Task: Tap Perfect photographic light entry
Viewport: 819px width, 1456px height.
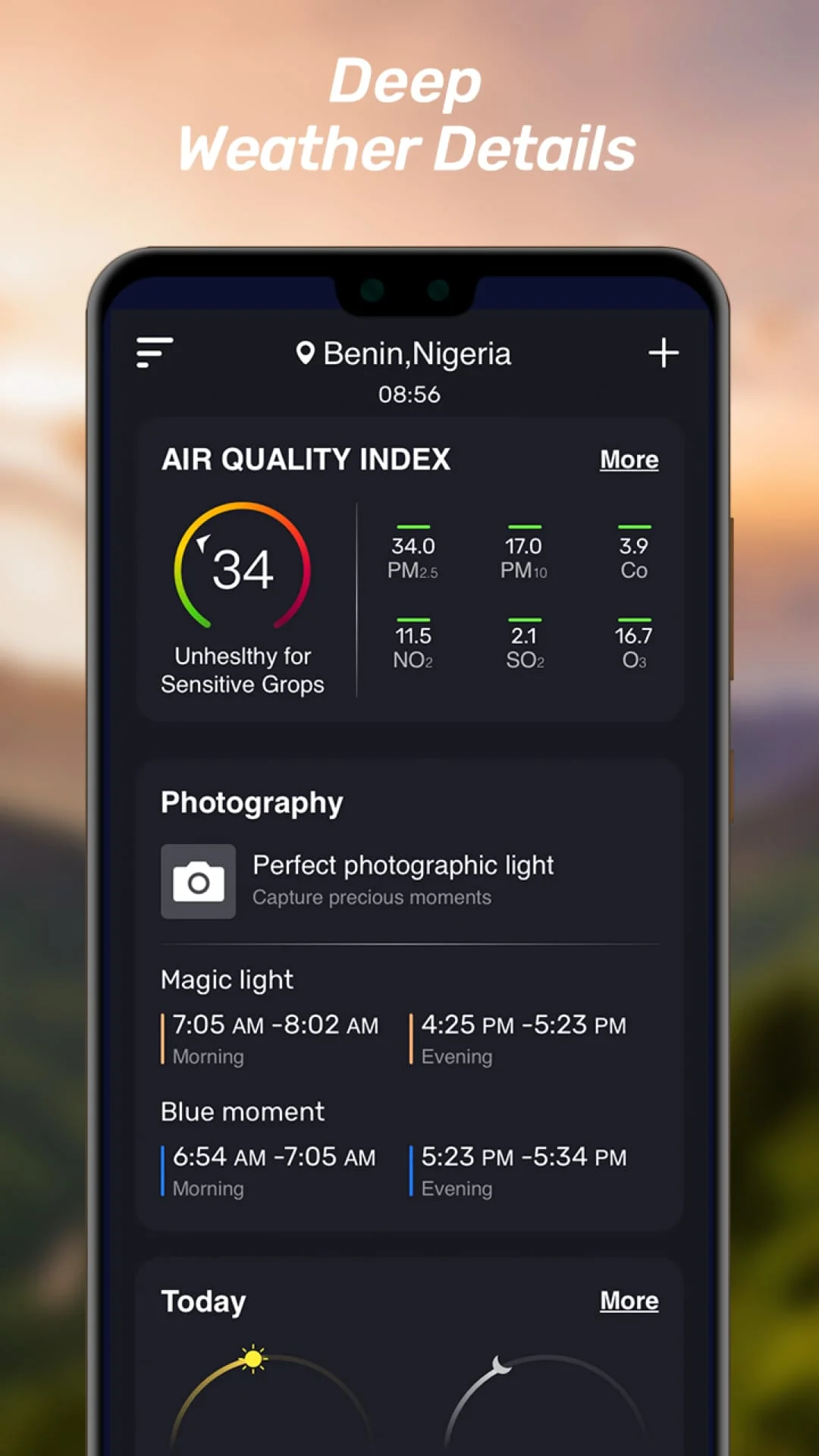Action: coord(403,865)
